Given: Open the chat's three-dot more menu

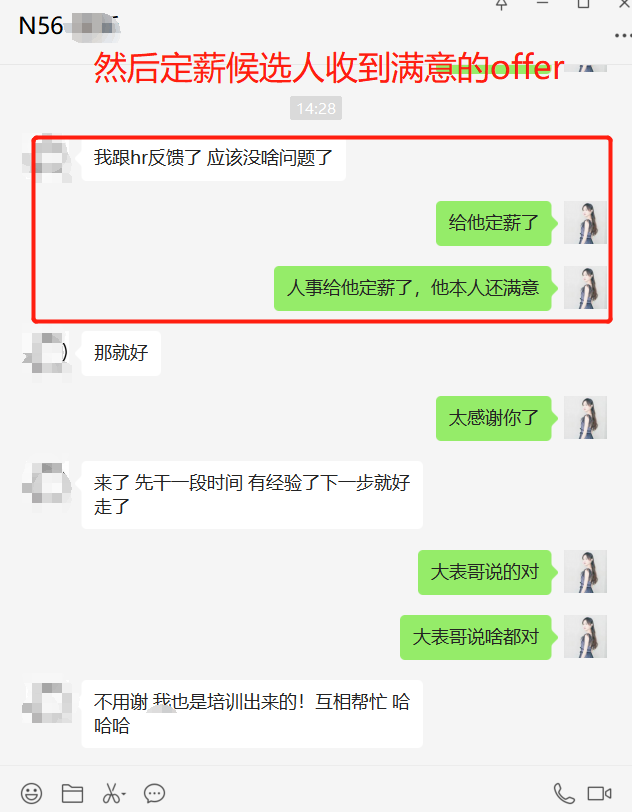Looking at the screenshot, I should [x=621, y=35].
